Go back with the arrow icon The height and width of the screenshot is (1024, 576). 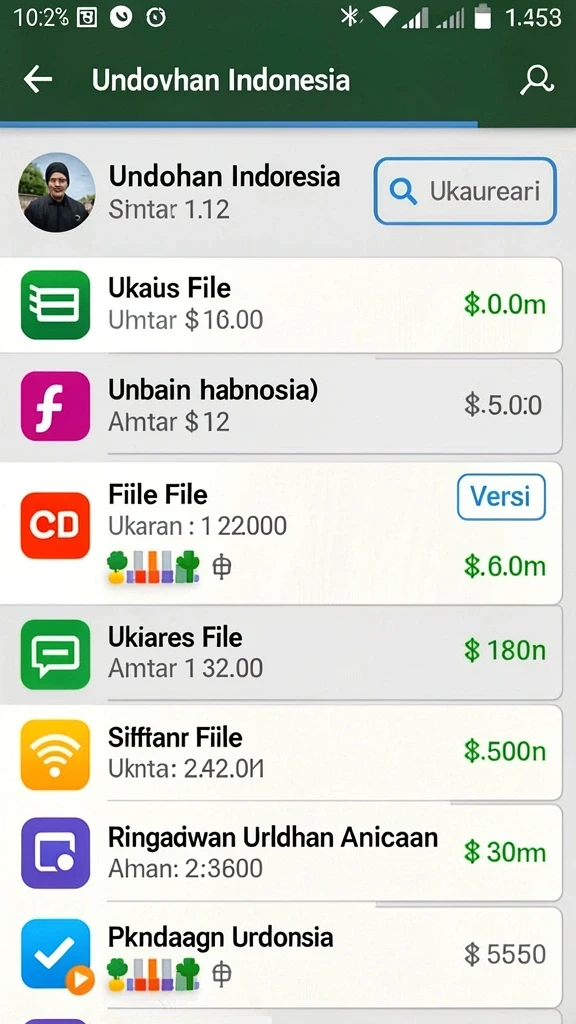click(38, 80)
